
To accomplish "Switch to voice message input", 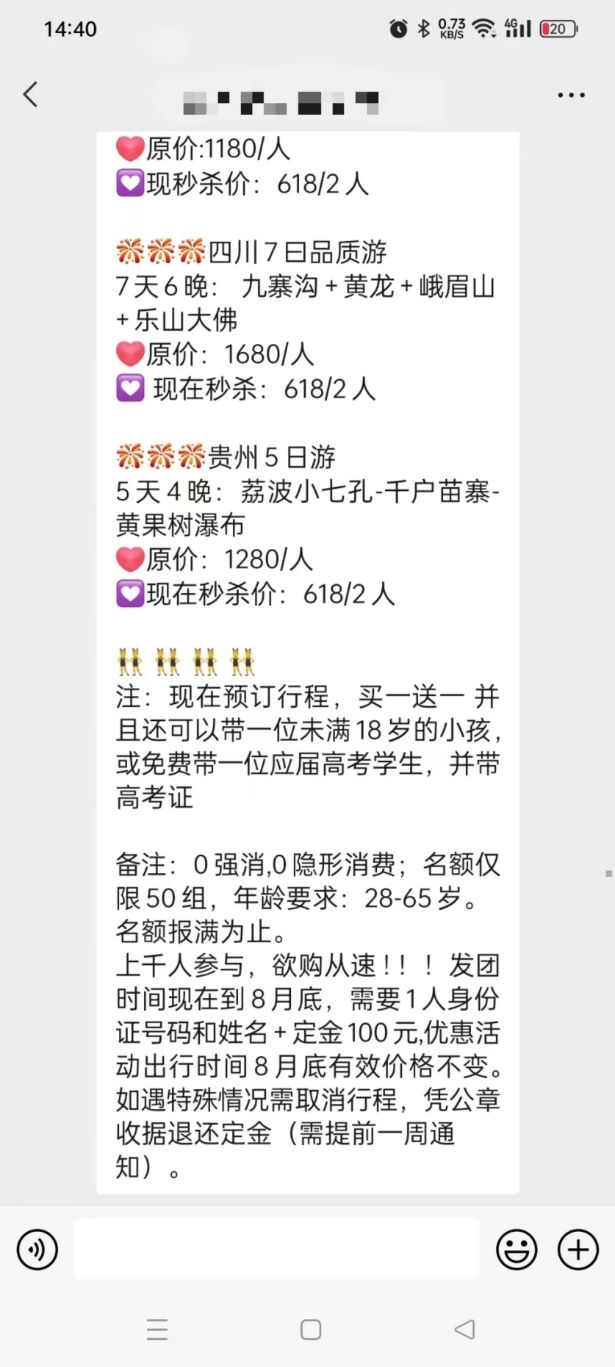I will tap(37, 1249).
